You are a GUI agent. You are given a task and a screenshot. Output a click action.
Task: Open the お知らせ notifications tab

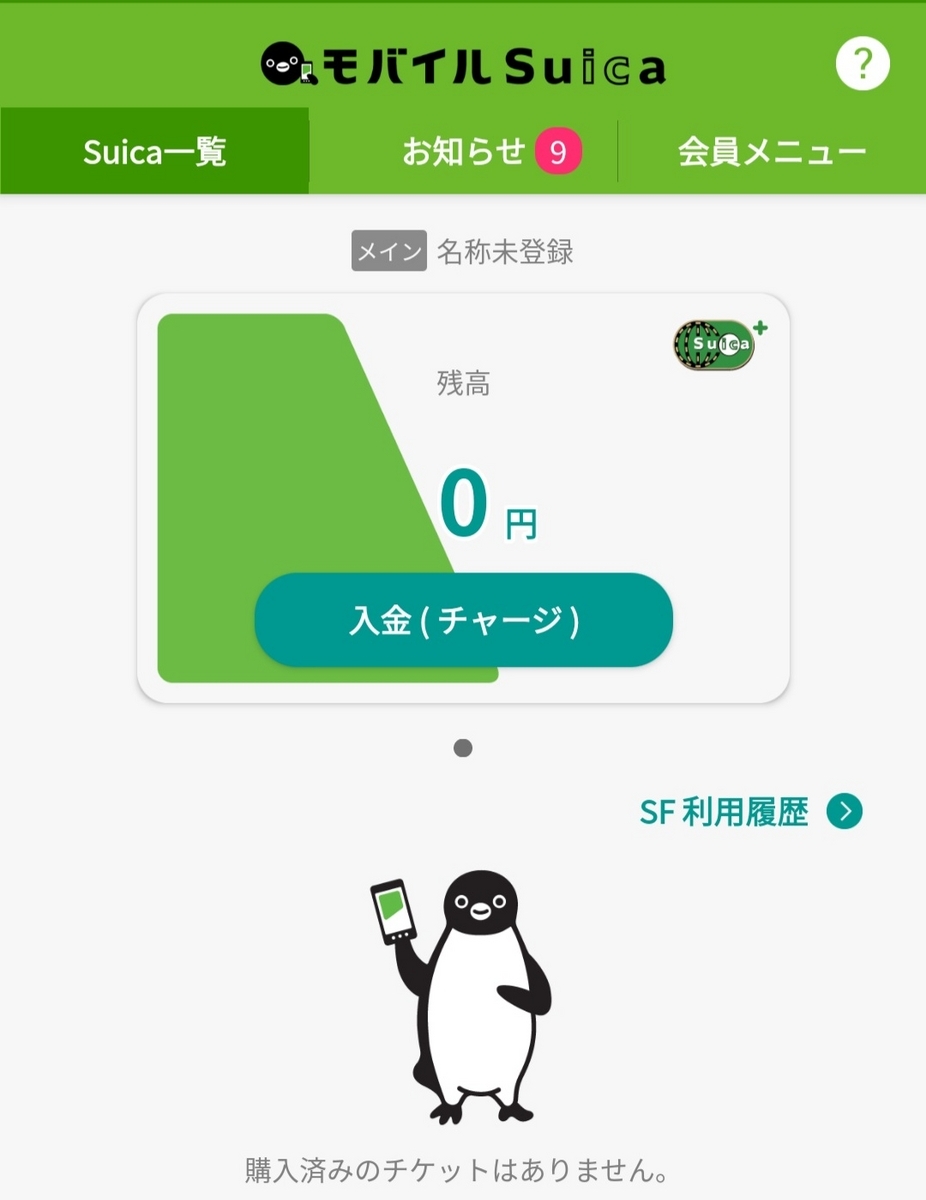tap(491, 152)
